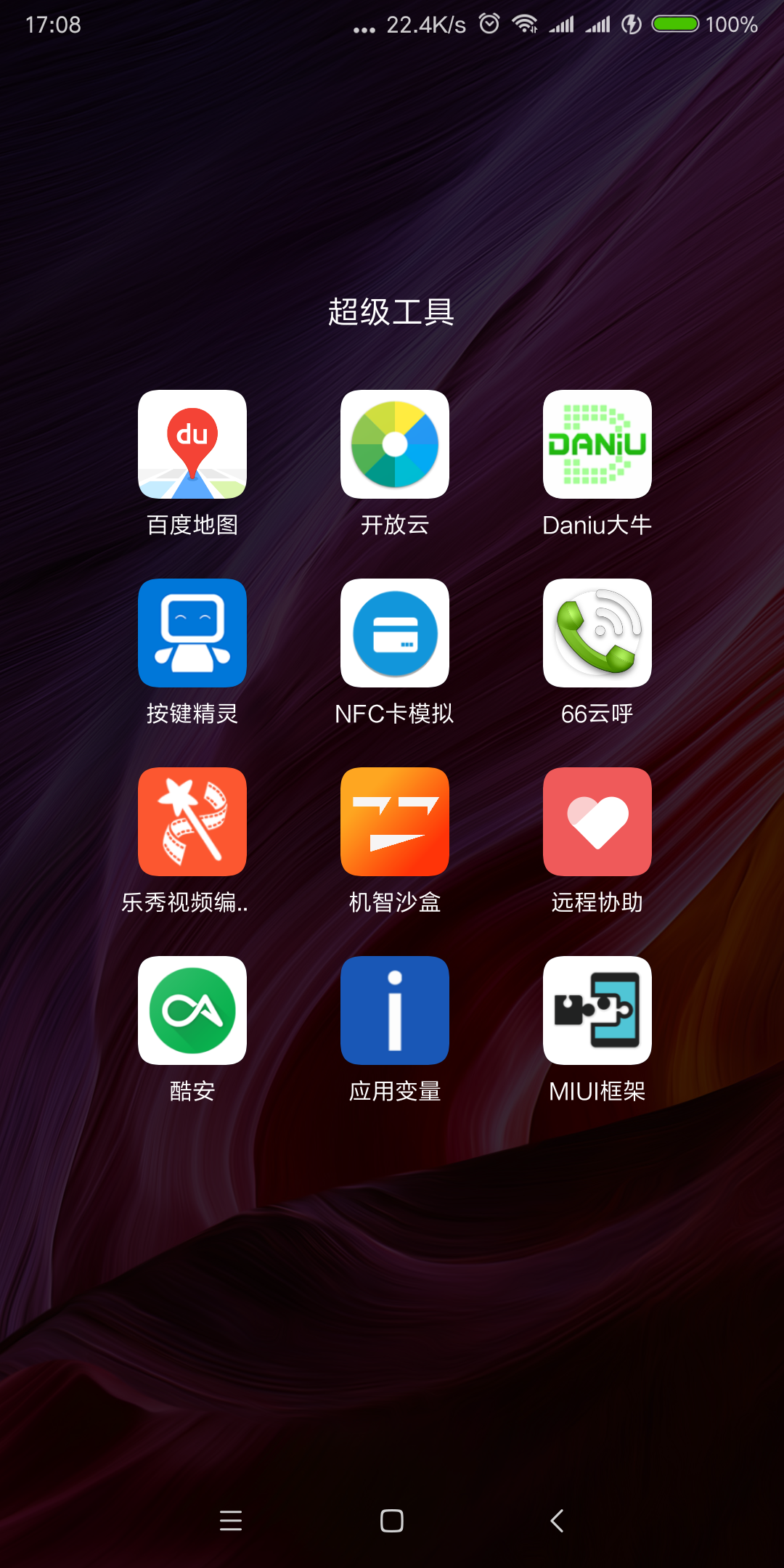784x1568 pixels.
Task: Launch the 按键精灵 app
Action: (192, 633)
